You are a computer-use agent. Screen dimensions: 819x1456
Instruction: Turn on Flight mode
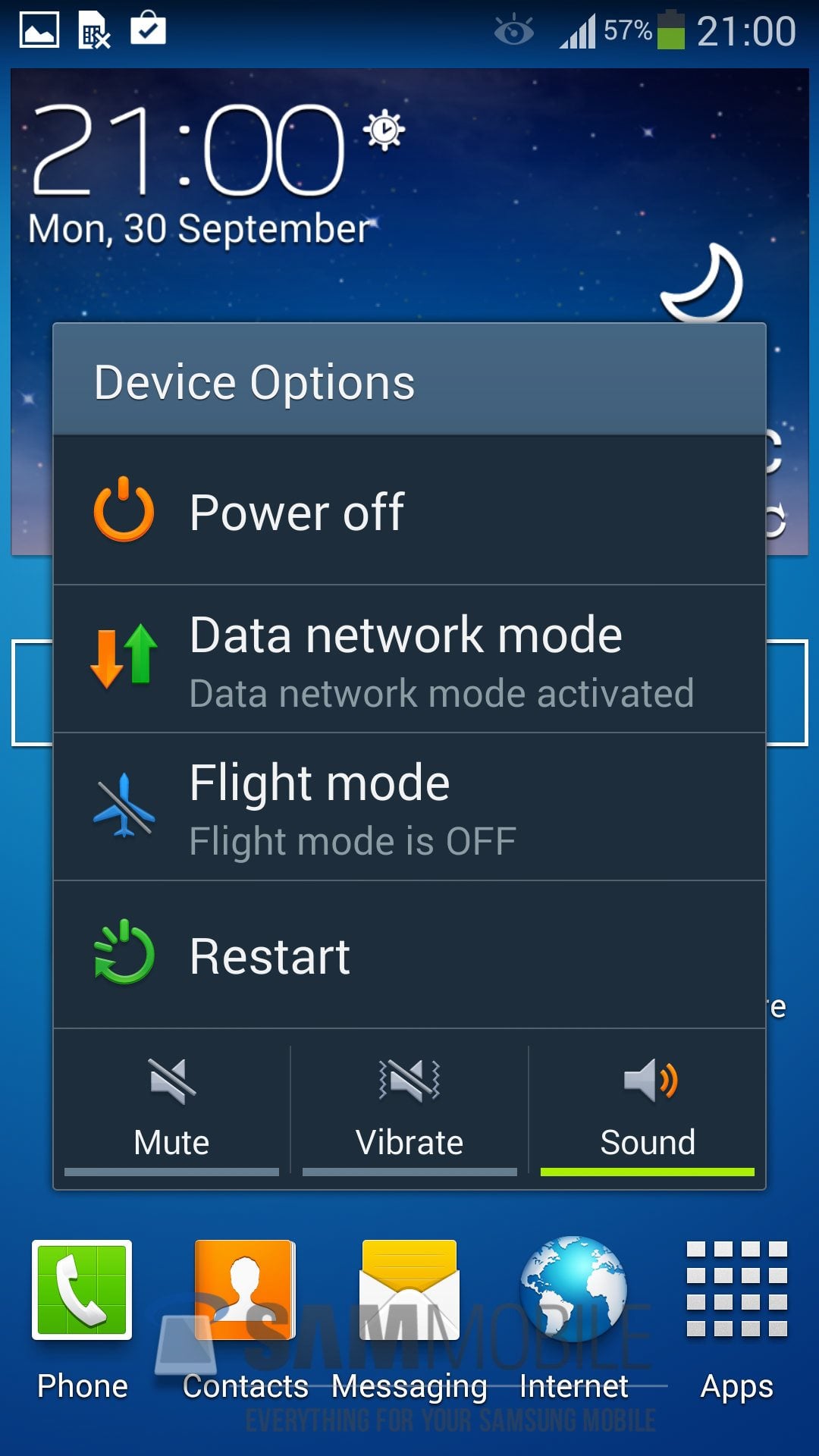(409, 808)
